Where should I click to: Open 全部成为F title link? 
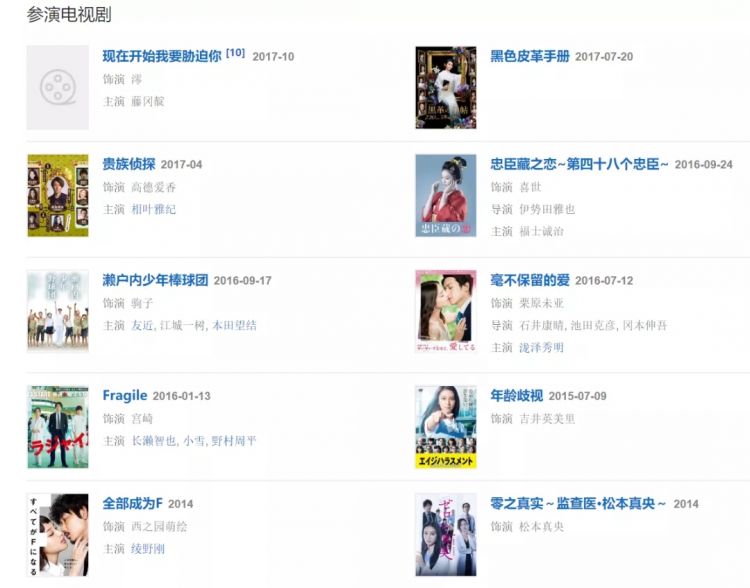click(x=132, y=504)
